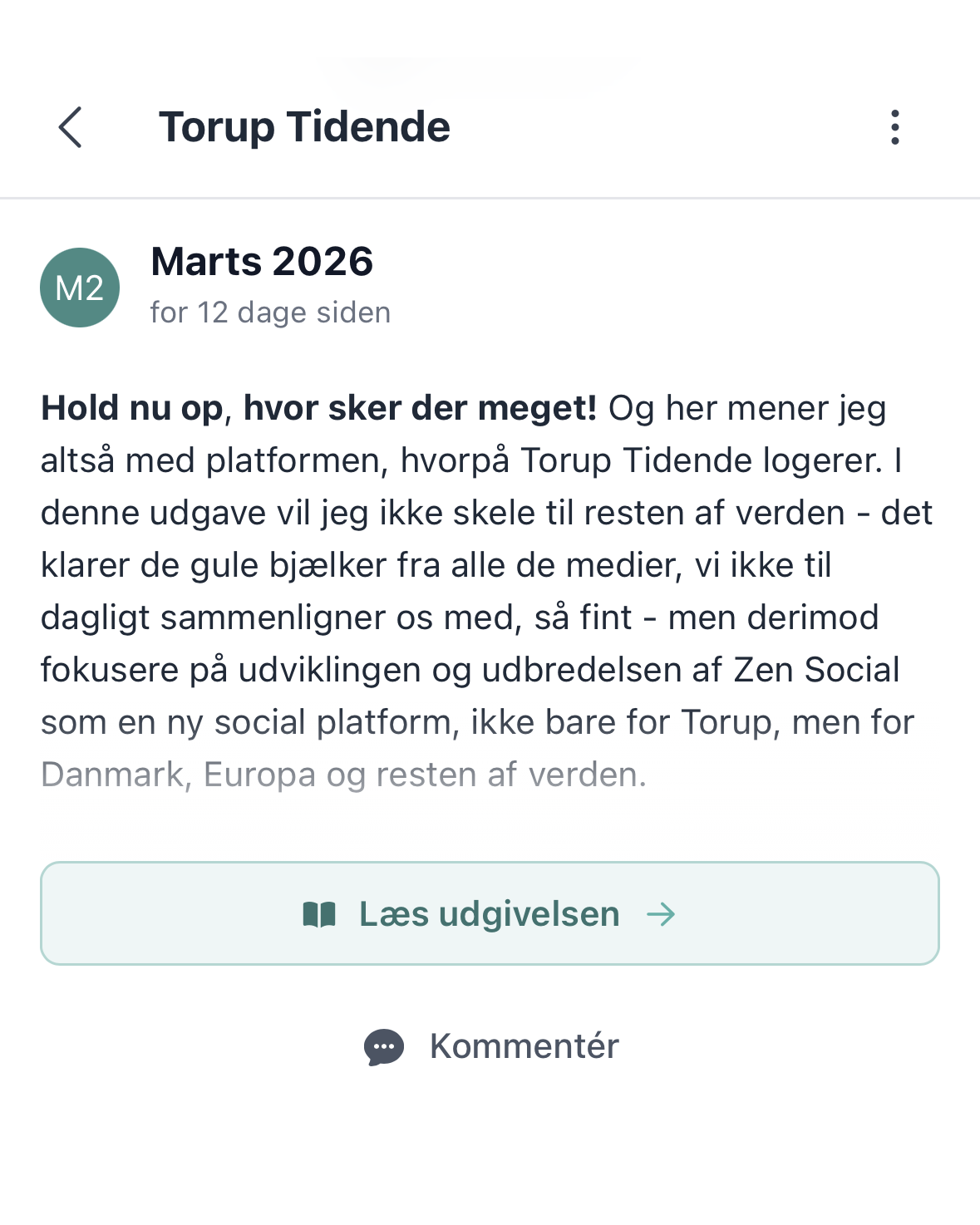Select the Torup Tidende header title
Screen dimensions: 980x1225
click(x=305, y=125)
